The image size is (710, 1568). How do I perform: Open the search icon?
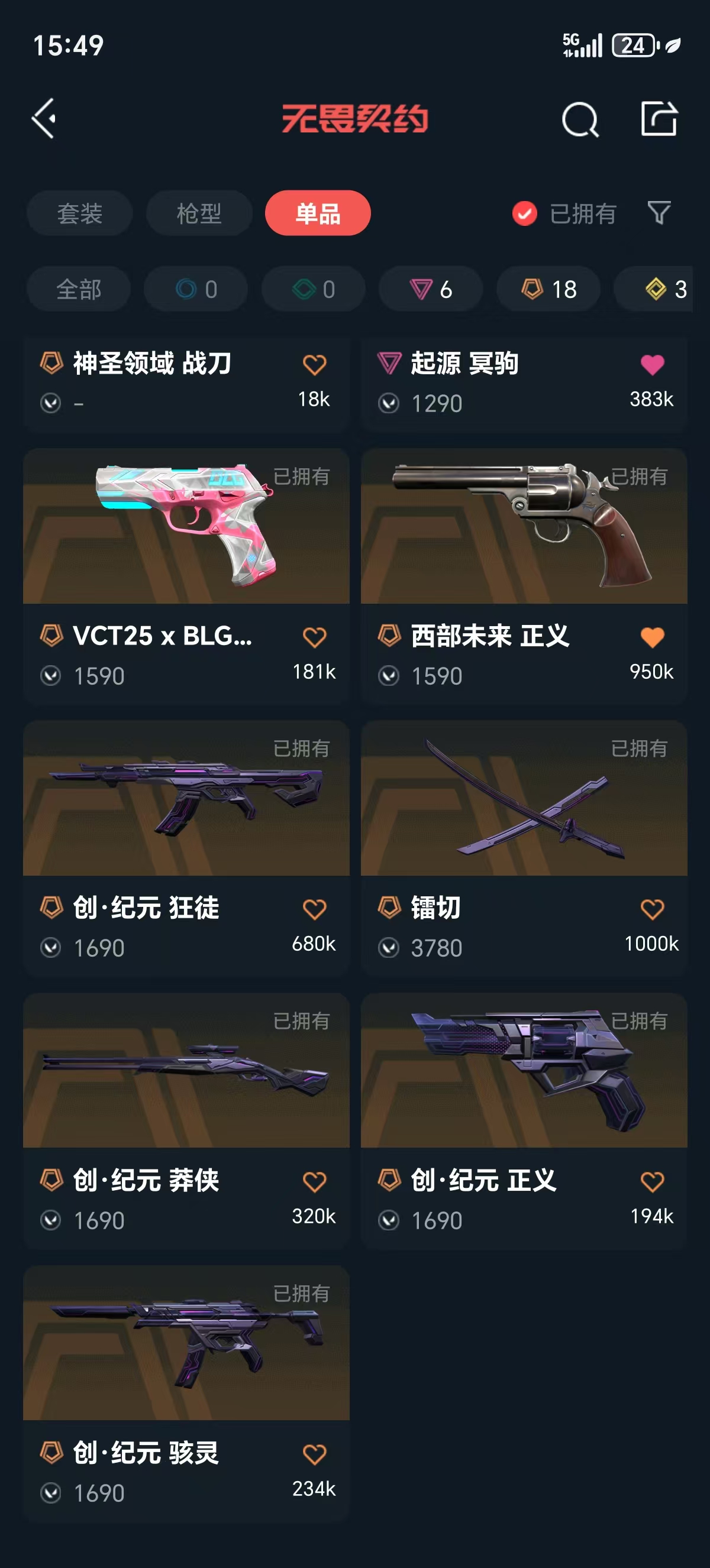[579, 119]
